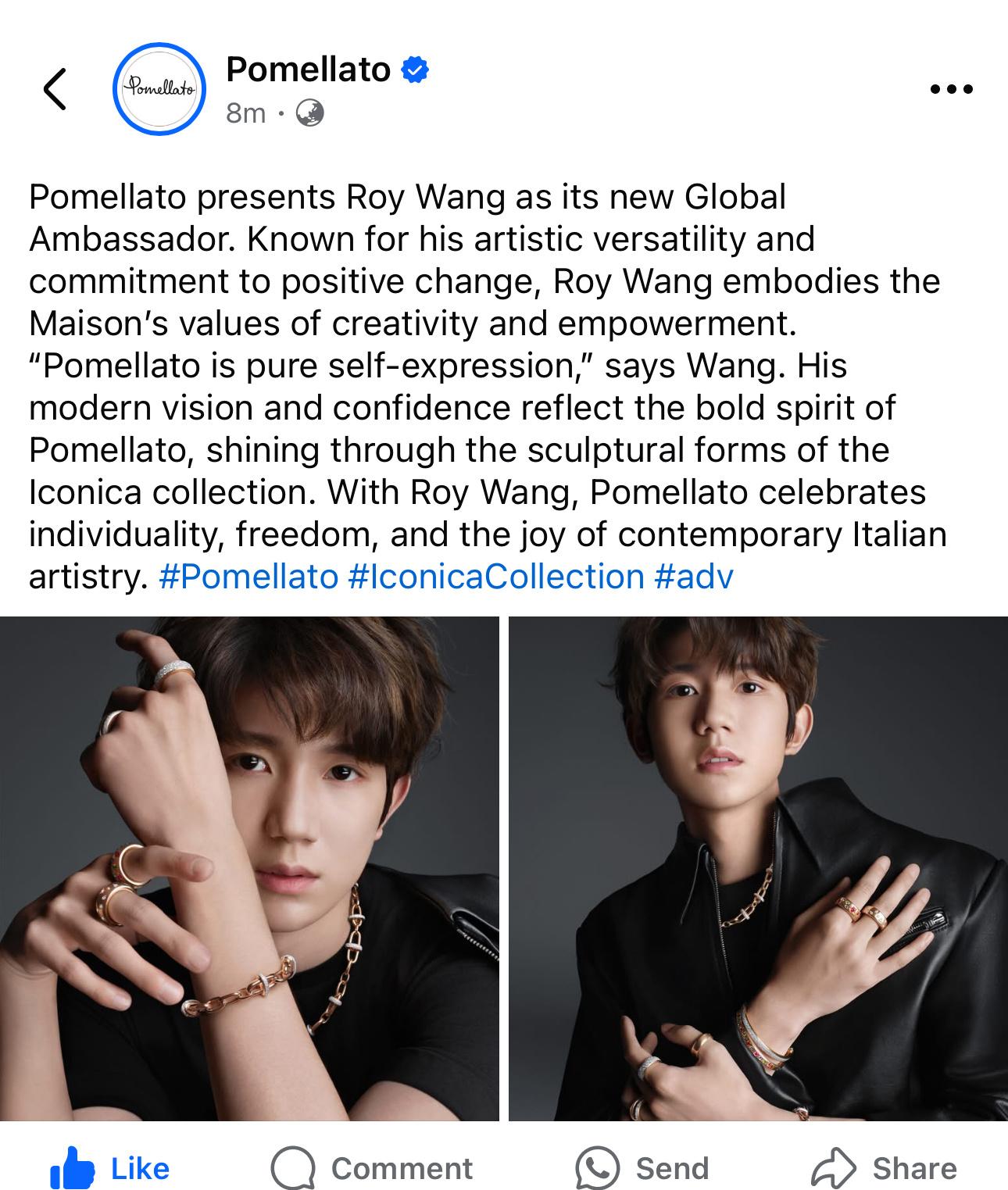Image resolution: width=1008 pixels, height=1190 pixels.
Task: View the right photo with leather jacket
Action: pyautogui.click(x=758, y=868)
